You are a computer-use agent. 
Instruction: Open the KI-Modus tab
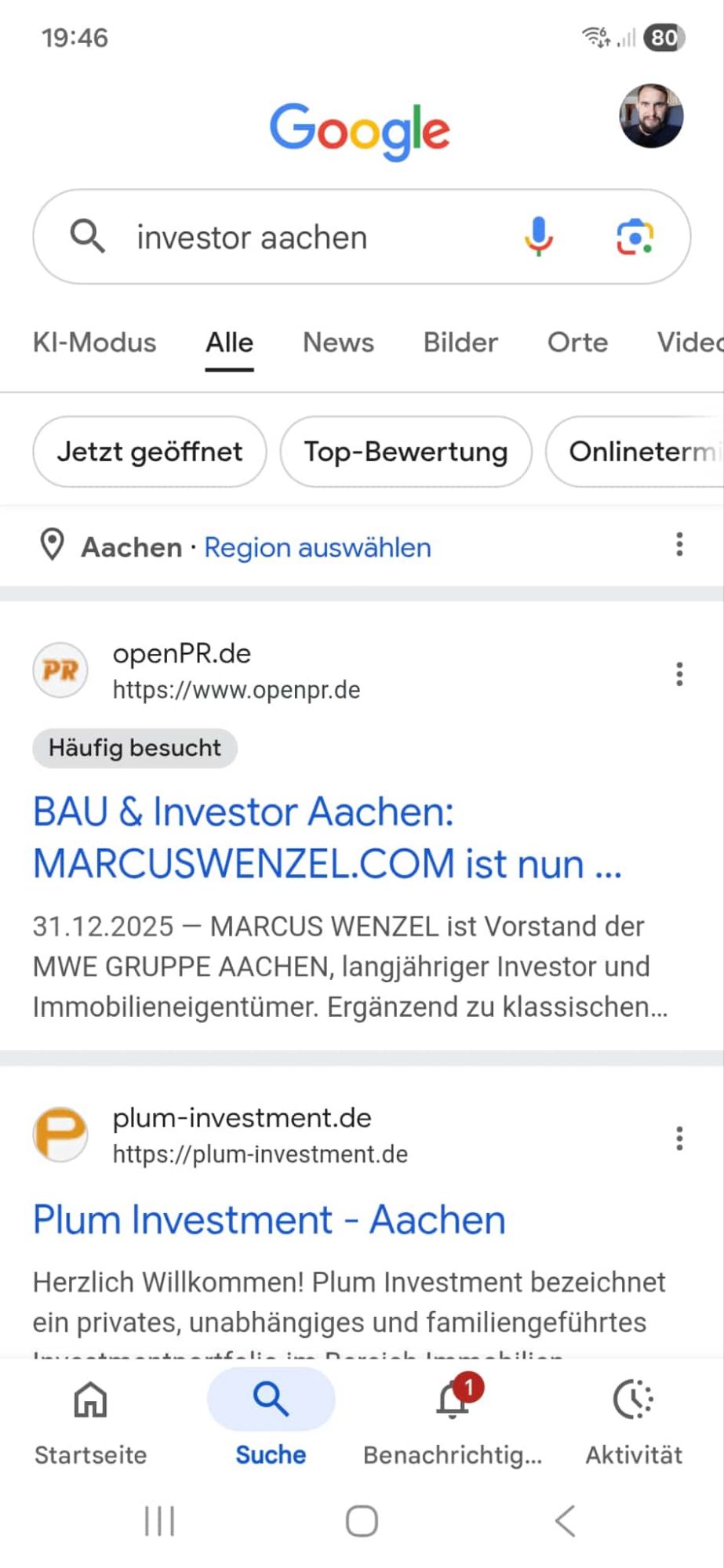point(94,343)
